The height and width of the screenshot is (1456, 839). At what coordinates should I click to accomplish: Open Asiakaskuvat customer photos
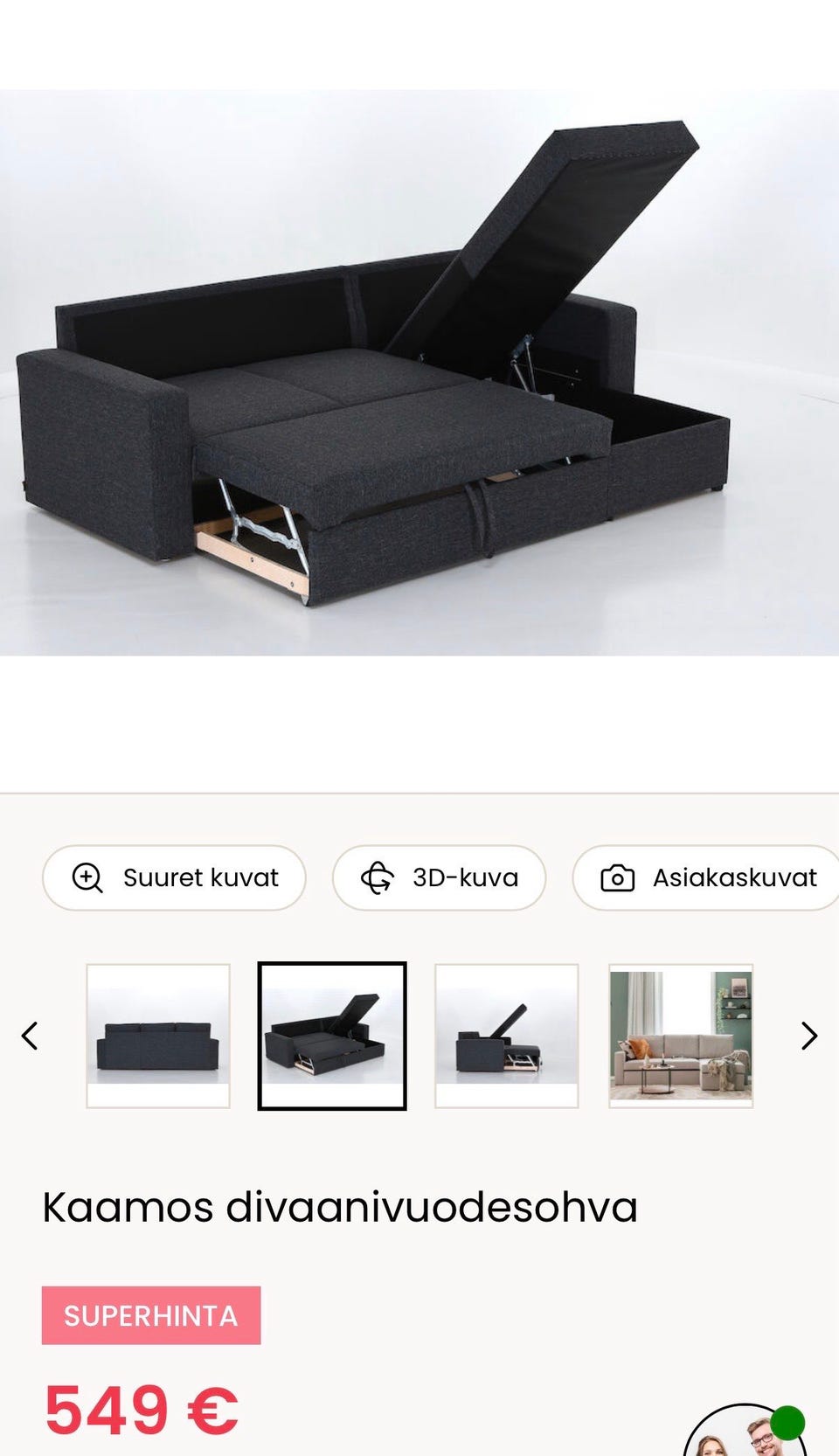(706, 877)
